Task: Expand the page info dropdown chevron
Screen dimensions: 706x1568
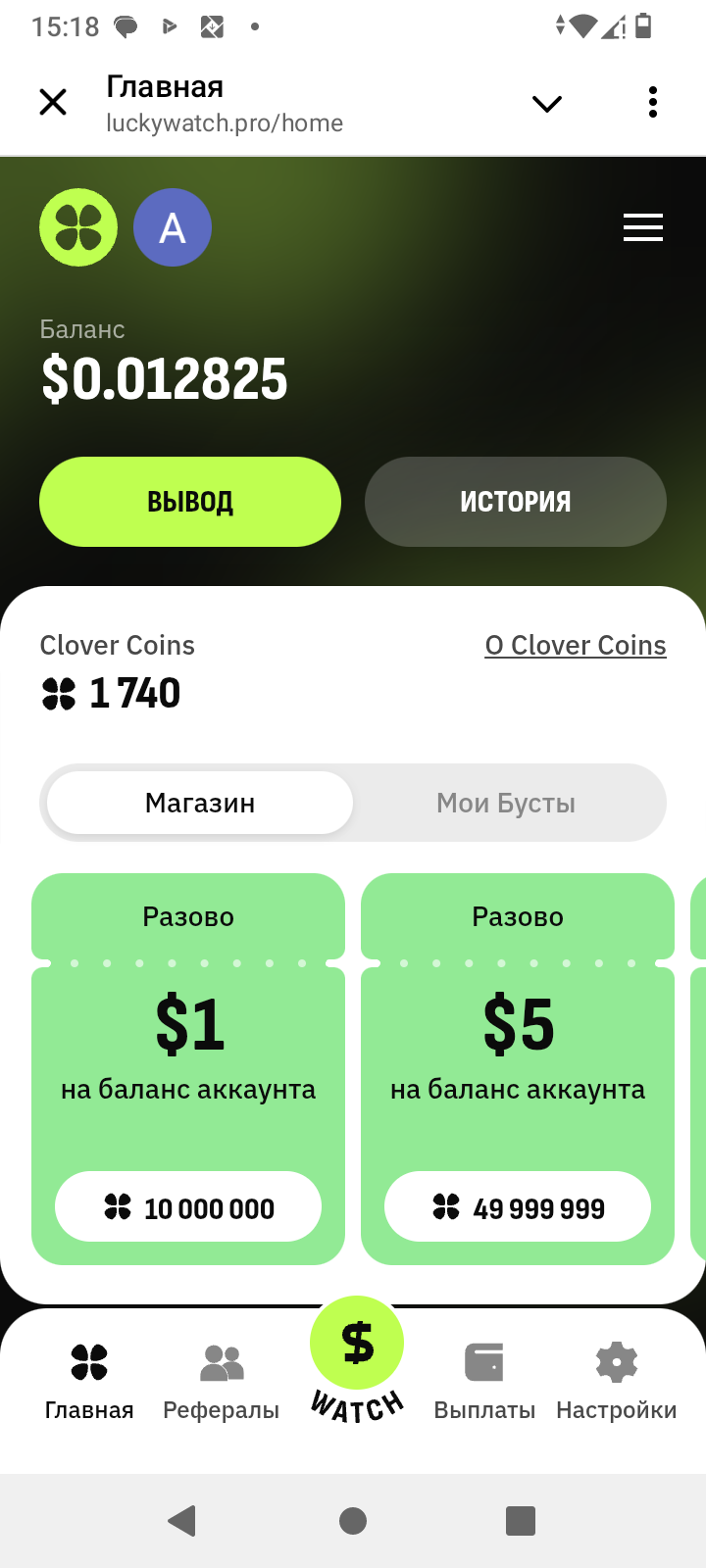Action: [x=546, y=103]
